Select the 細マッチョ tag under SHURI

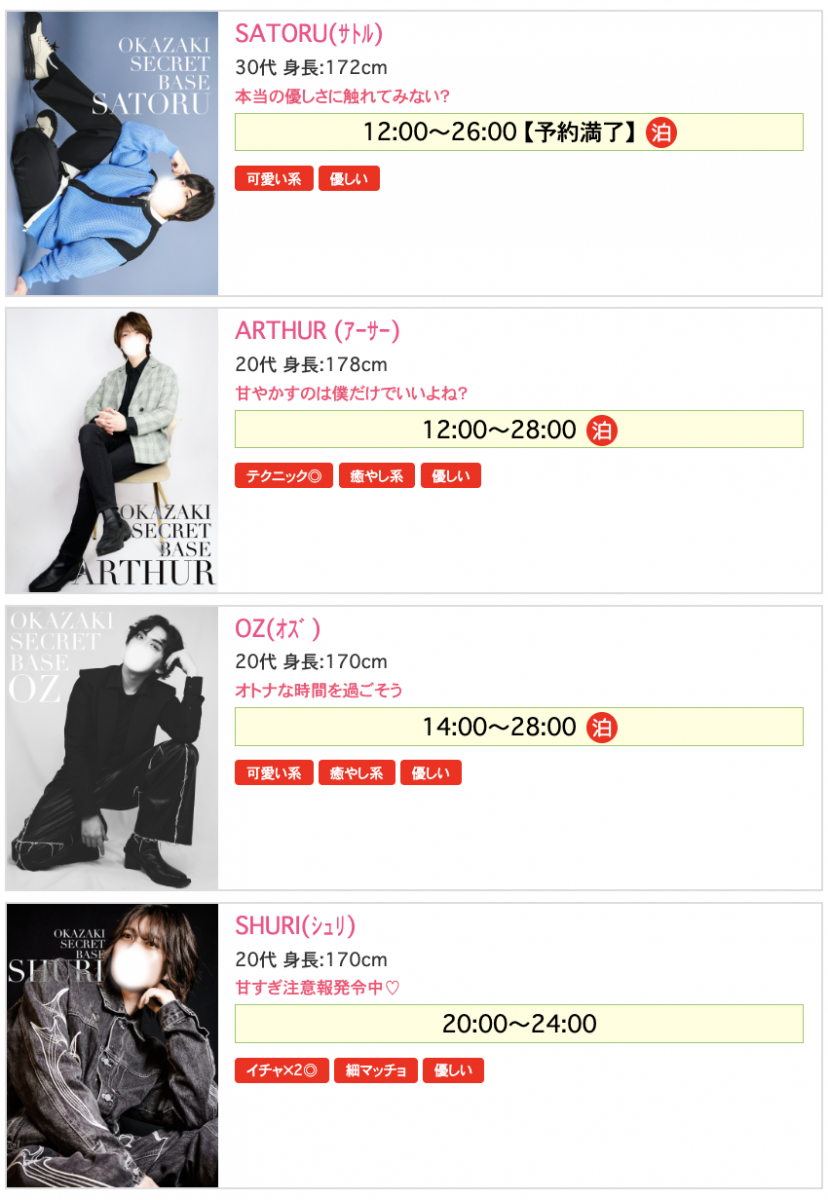click(x=375, y=1071)
